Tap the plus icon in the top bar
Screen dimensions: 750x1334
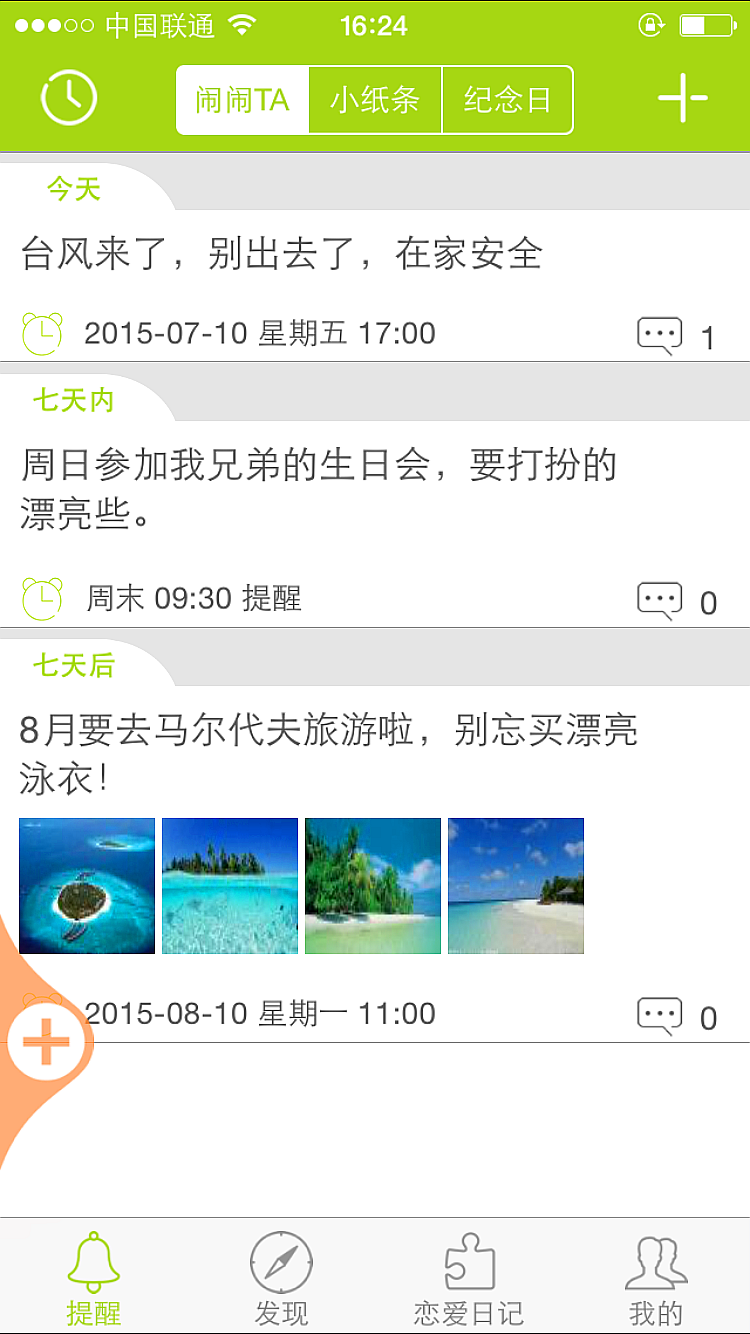[x=683, y=98]
